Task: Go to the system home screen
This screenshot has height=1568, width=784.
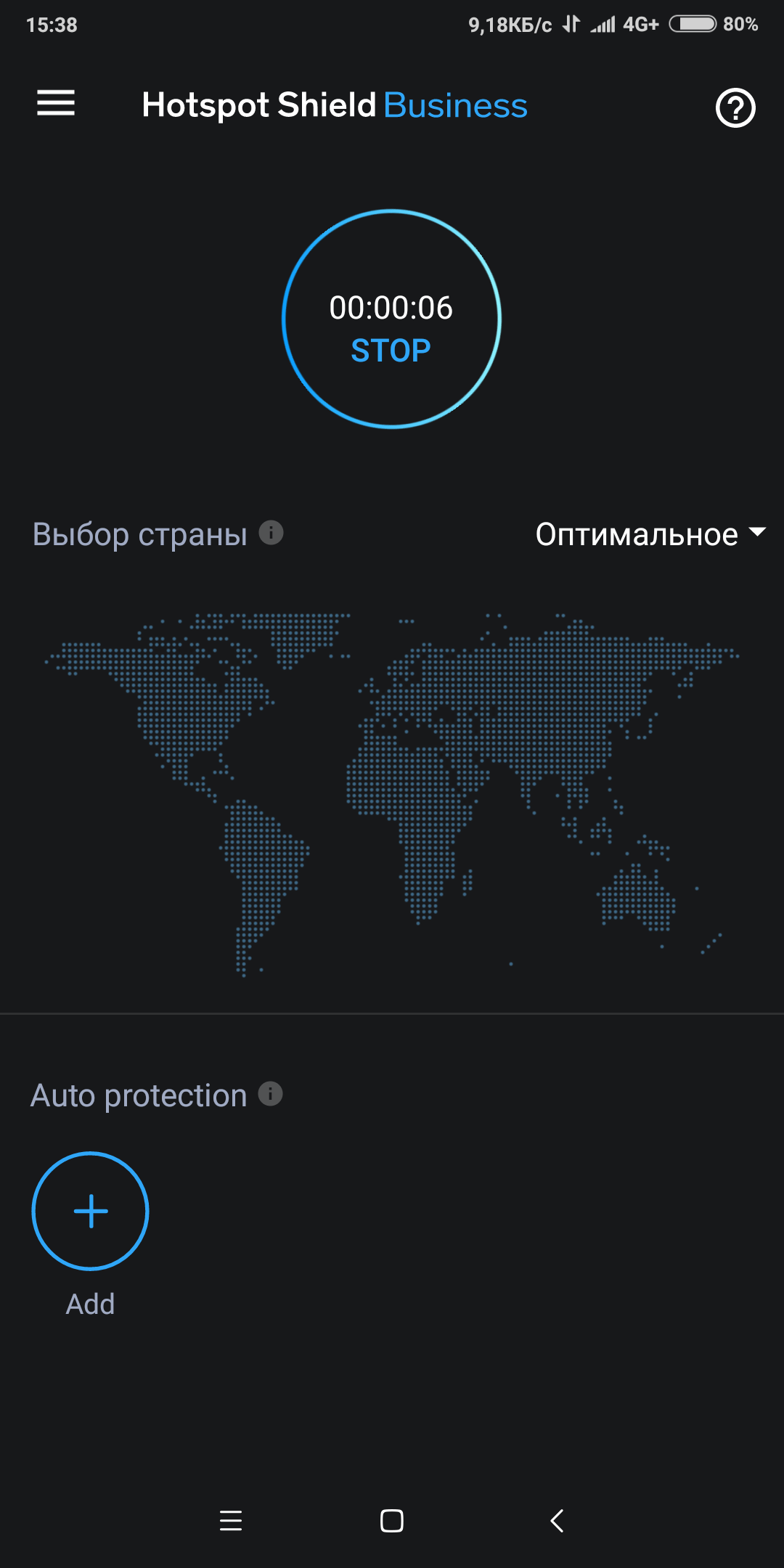Action: pos(392,1520)
